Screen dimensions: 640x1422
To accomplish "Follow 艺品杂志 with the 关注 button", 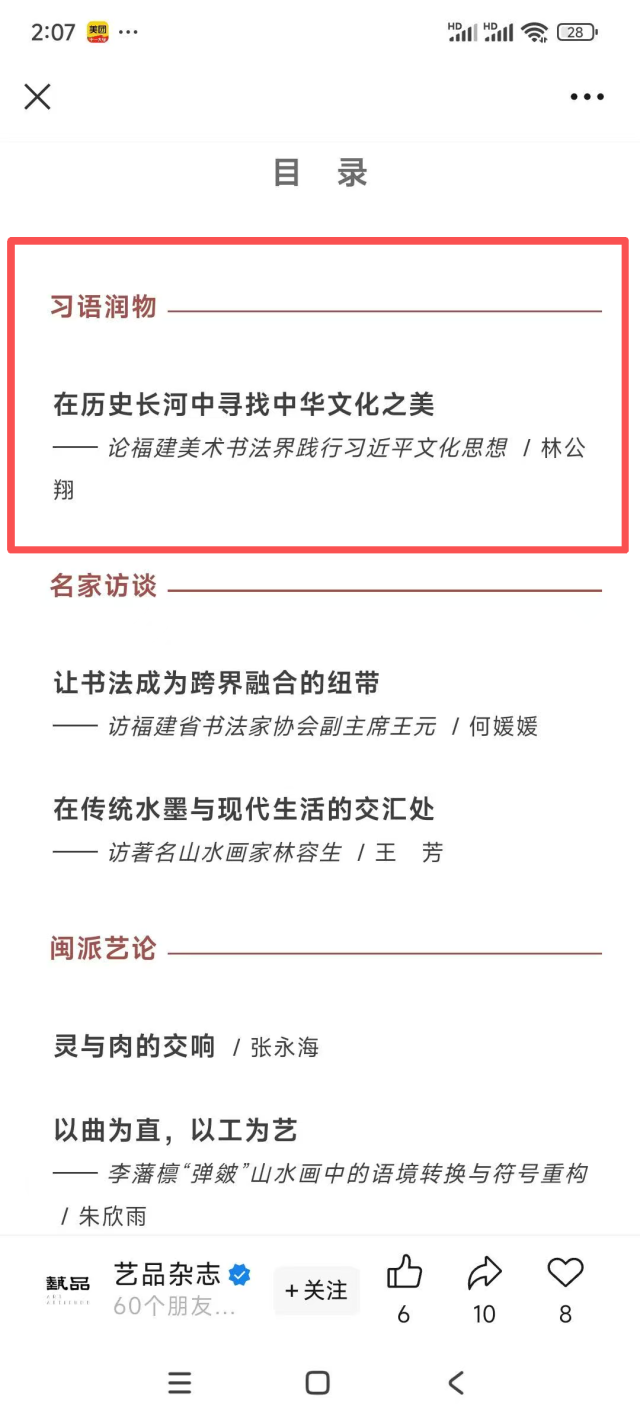I will pos(316,1290).
